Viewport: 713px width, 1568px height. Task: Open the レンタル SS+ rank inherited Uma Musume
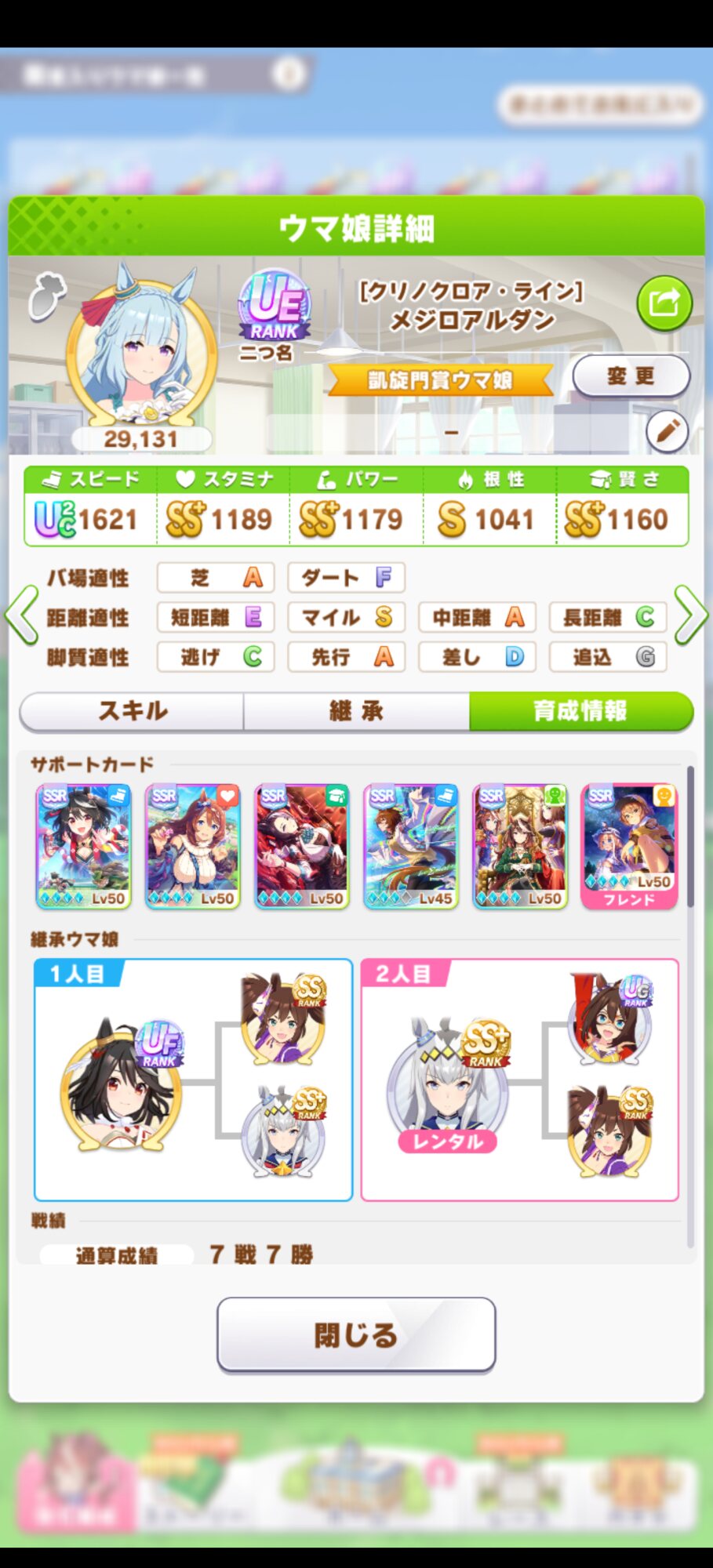click(448, 1087)
